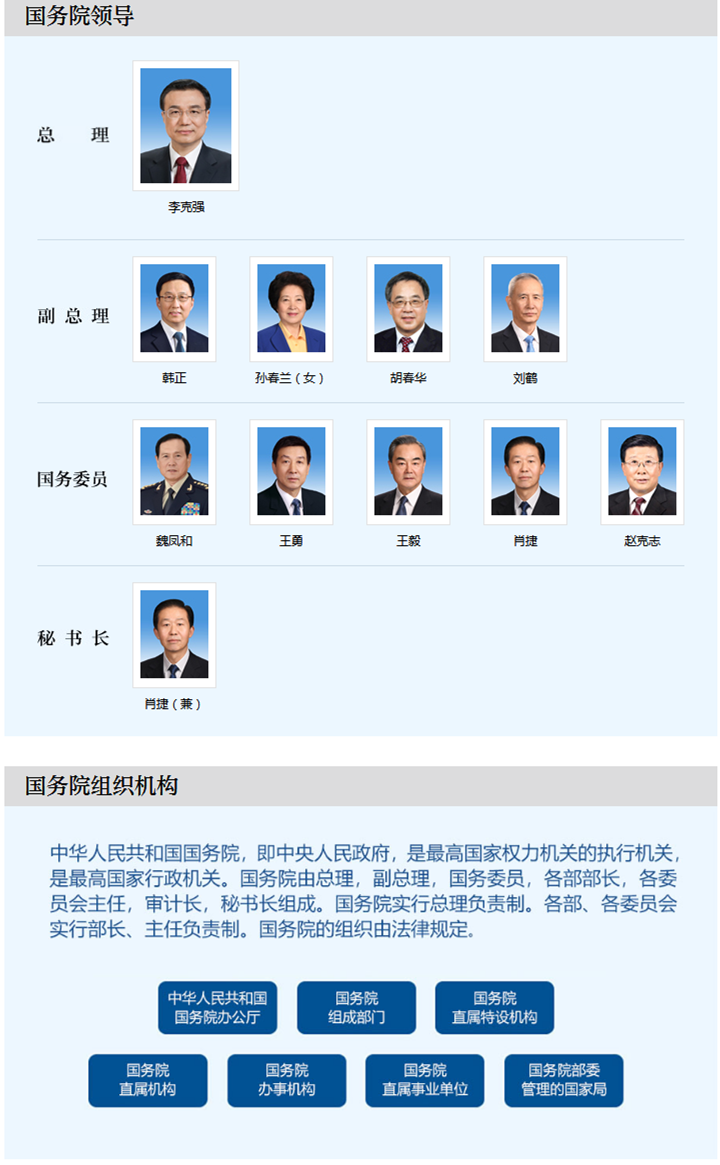This screenshot has height=1165, width=720.
Task: Open 国务院直属特设机构
Action: tap(494, 1008)
